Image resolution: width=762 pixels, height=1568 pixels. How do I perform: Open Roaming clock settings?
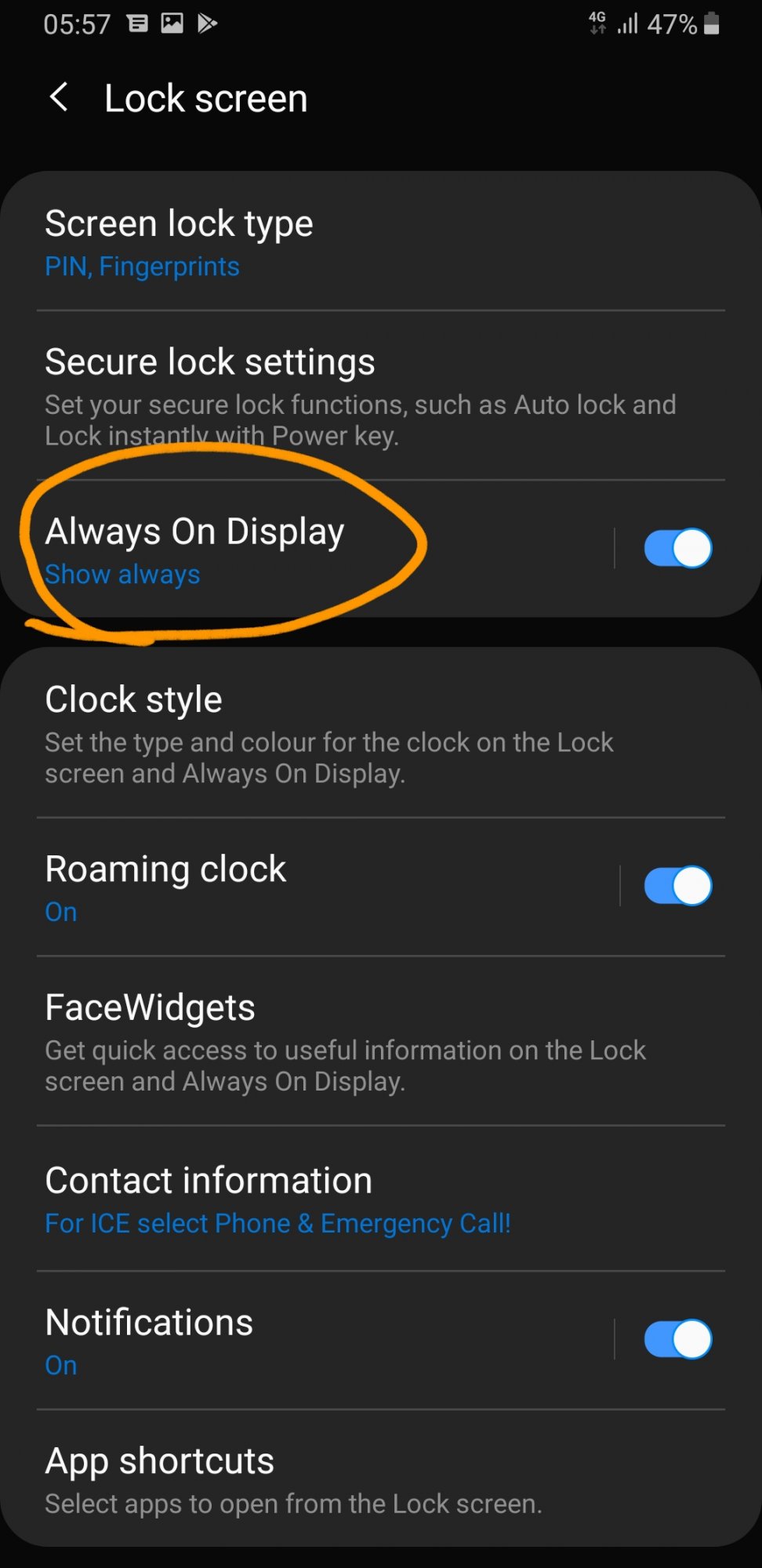[310, 887]
